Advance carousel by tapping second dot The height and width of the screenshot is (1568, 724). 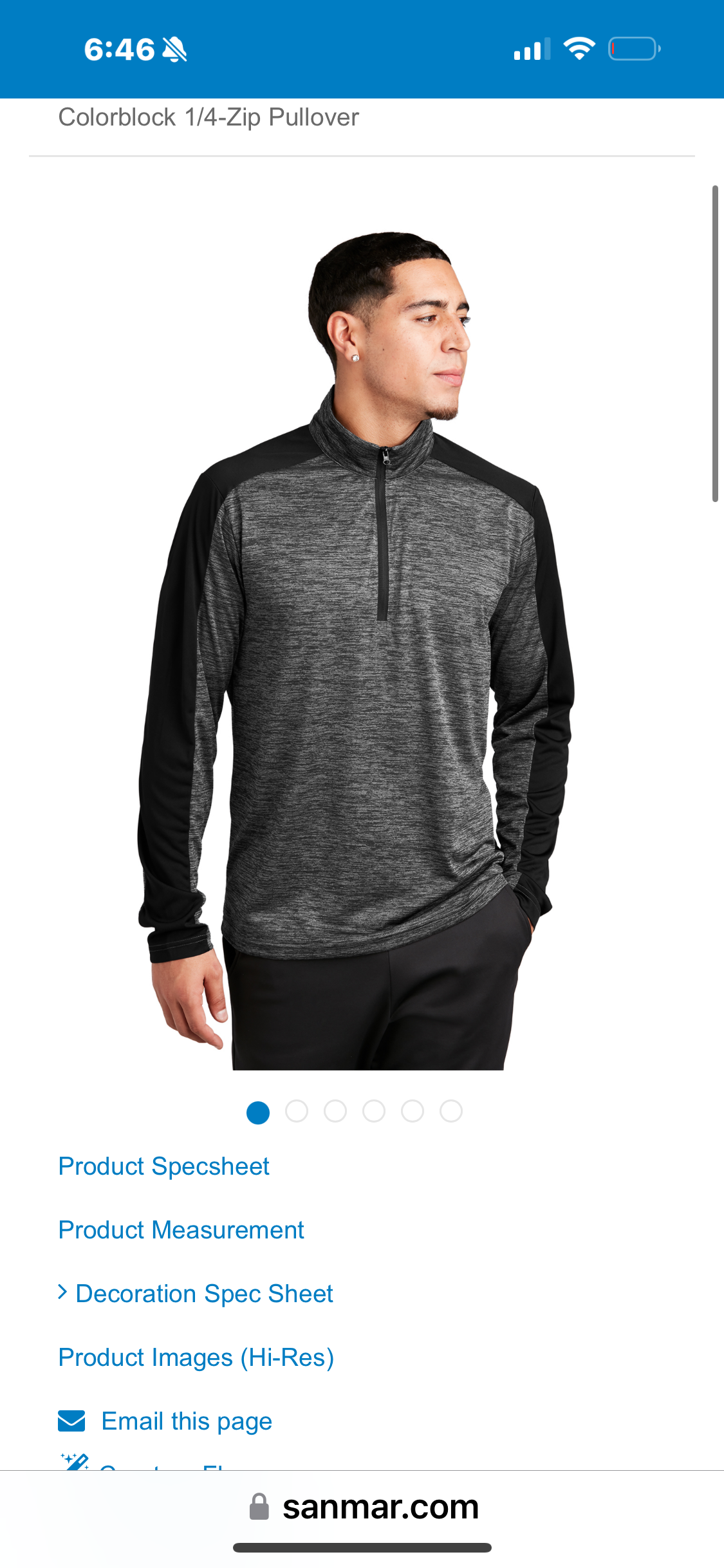coord(296,1111)
